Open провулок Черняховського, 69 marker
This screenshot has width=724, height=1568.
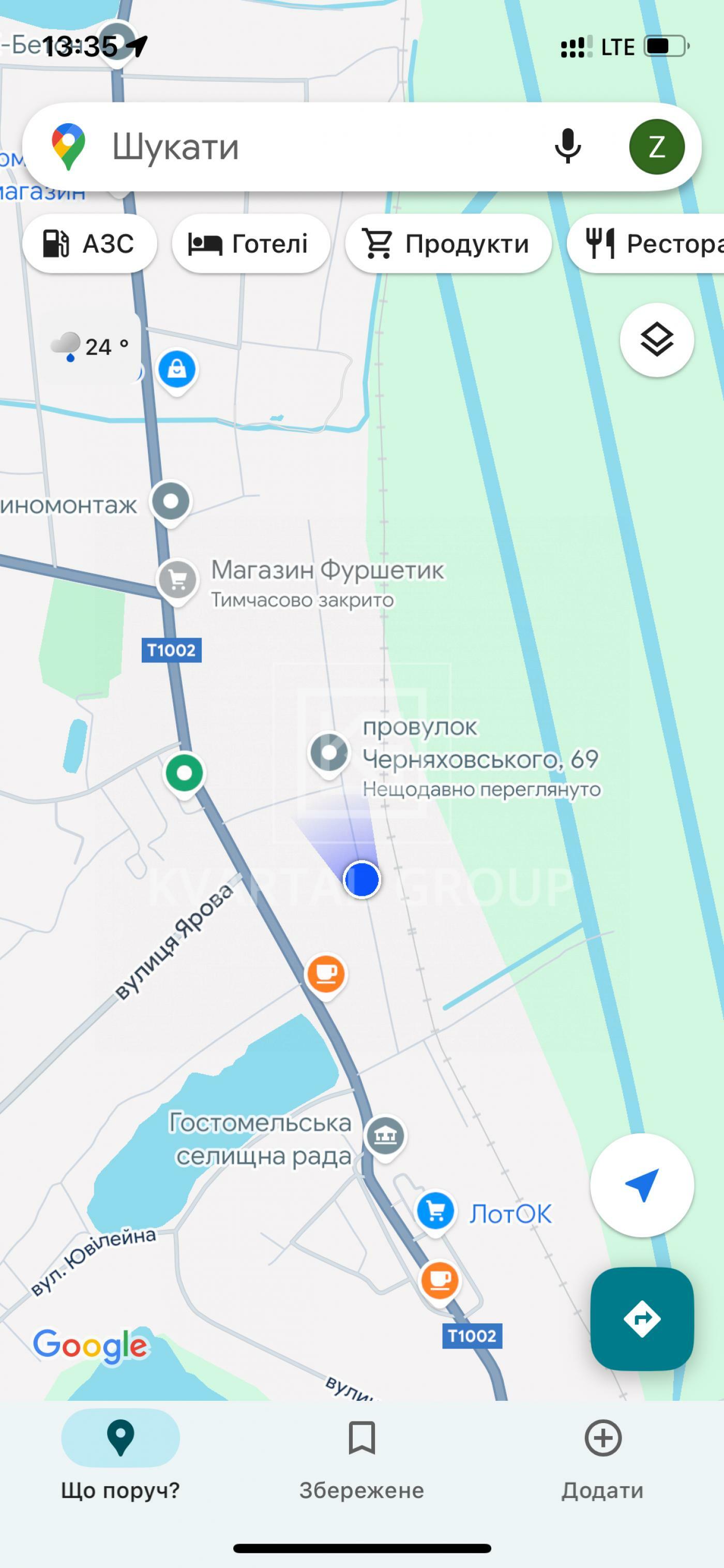point(329,754)
